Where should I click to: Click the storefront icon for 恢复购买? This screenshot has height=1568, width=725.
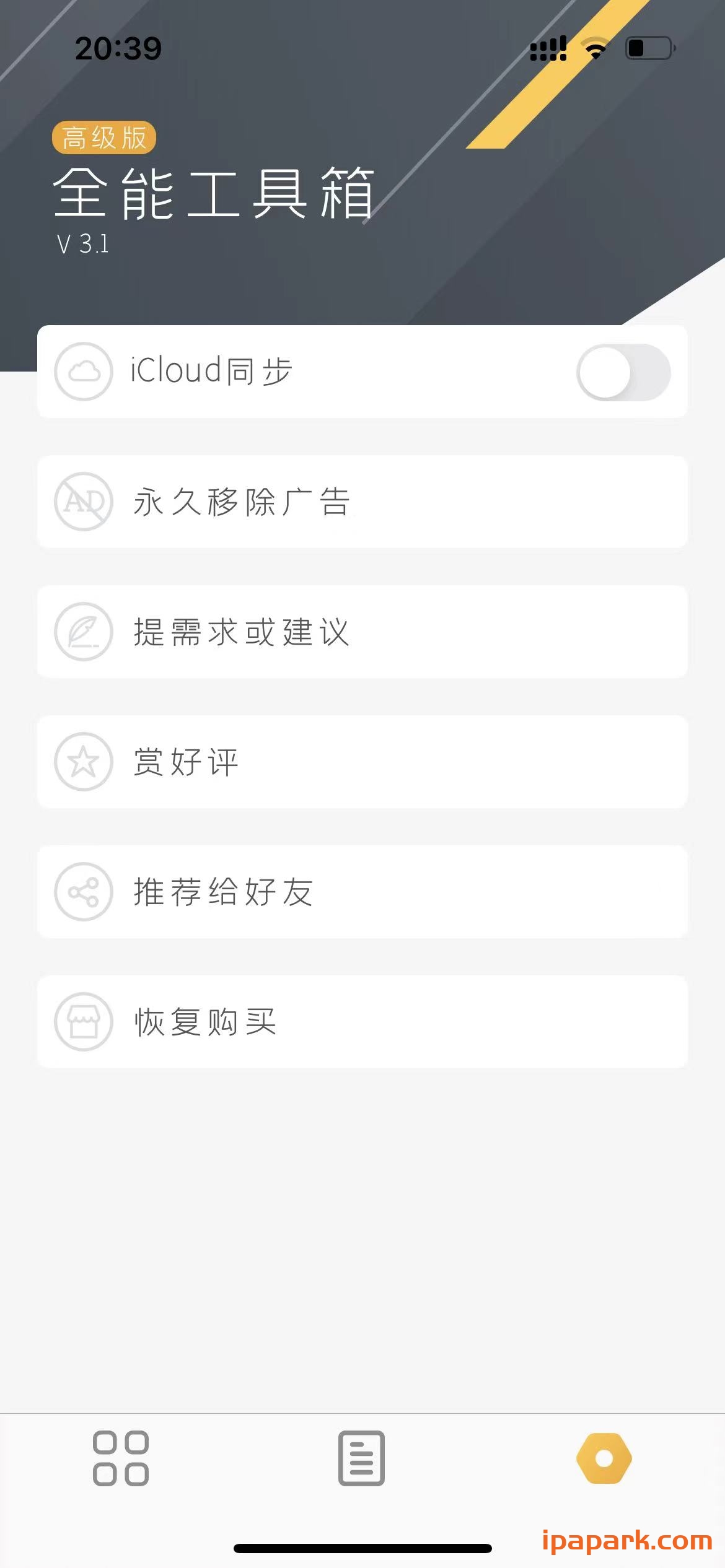click(84, 1022)
